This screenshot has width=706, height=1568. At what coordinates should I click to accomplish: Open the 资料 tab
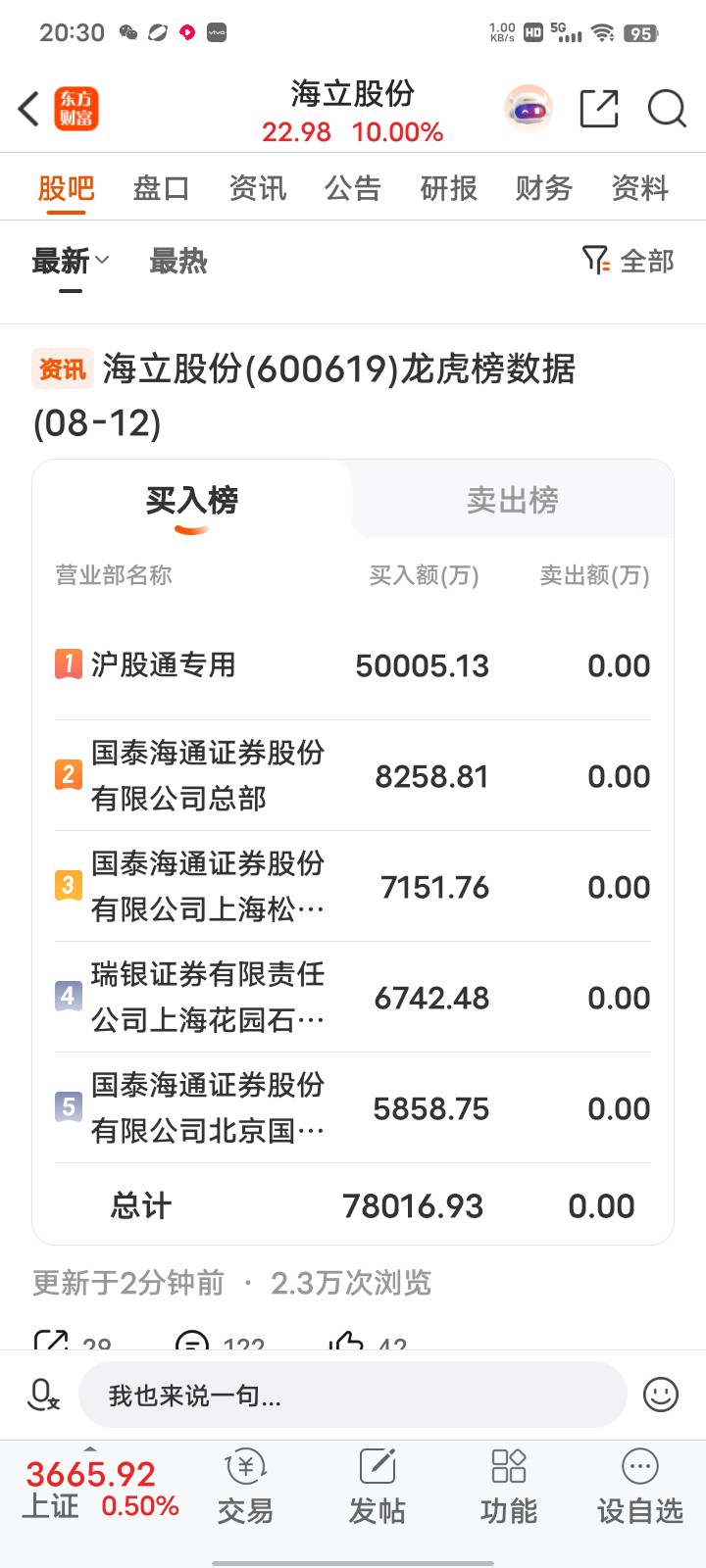point(640,187)
